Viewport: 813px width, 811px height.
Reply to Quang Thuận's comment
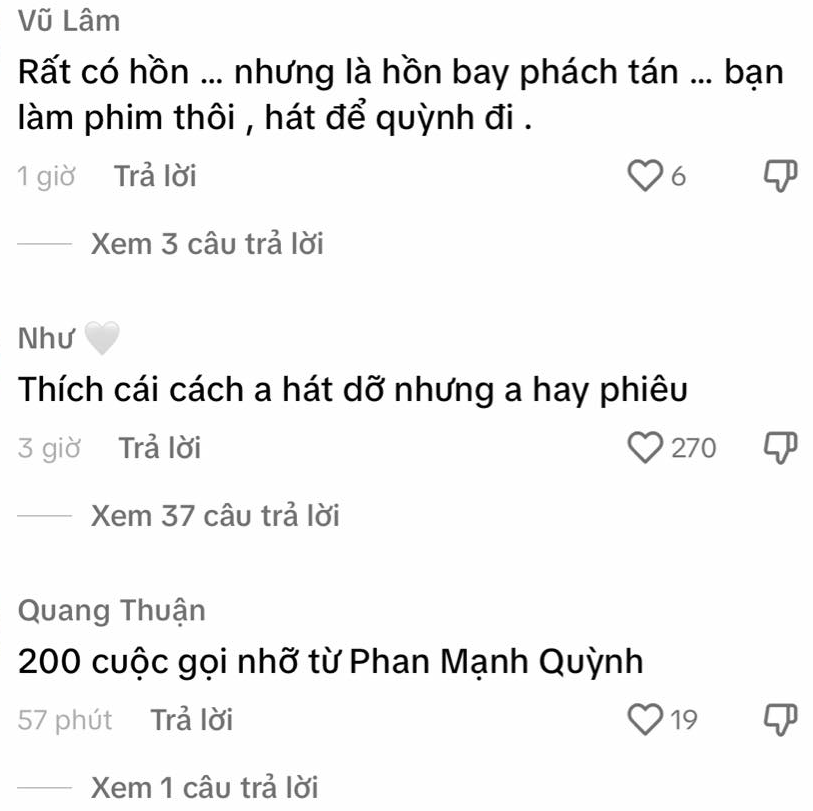192,719
